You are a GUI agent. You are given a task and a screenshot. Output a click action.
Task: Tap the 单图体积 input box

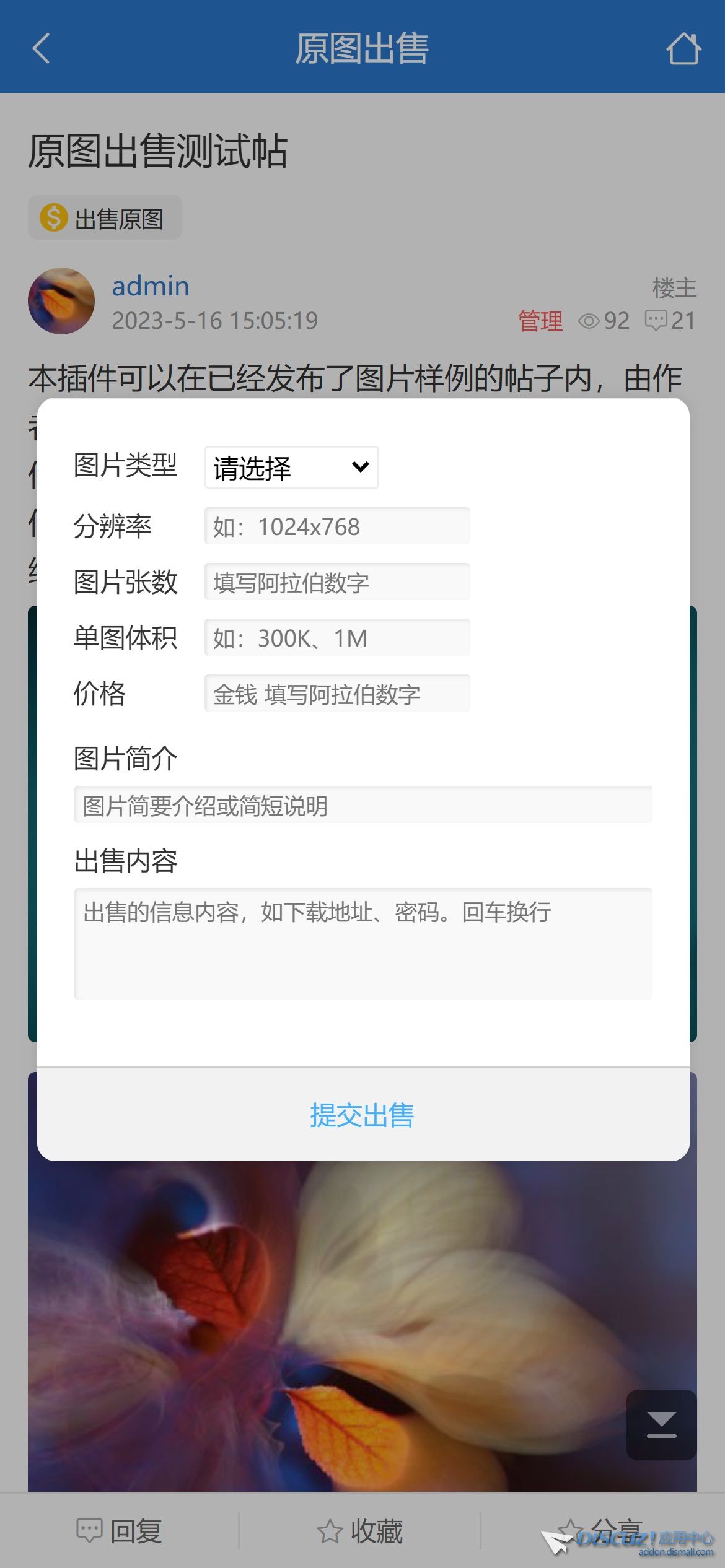pos(337,637)
